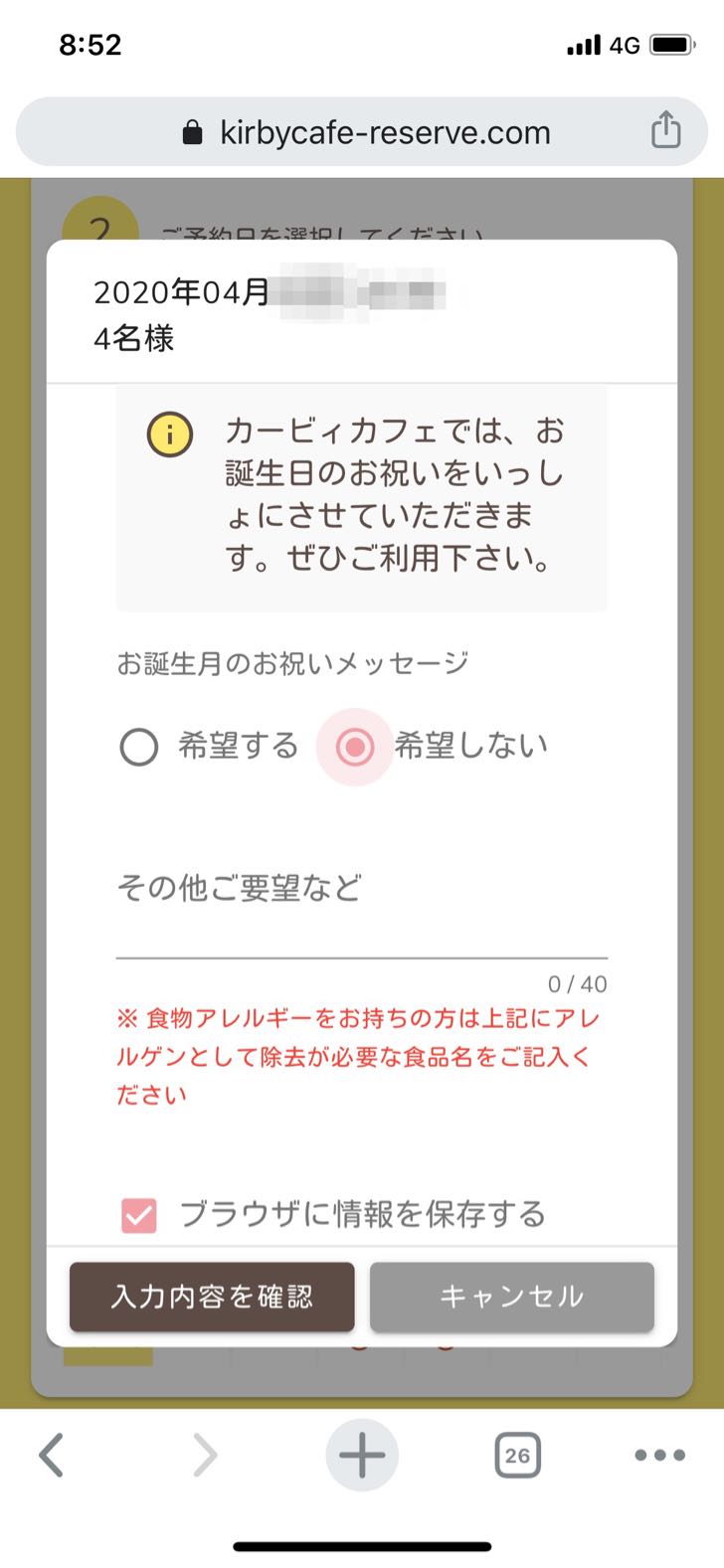
Task: Open a new tab with plus button
Action: click(x=362, y=1456)
